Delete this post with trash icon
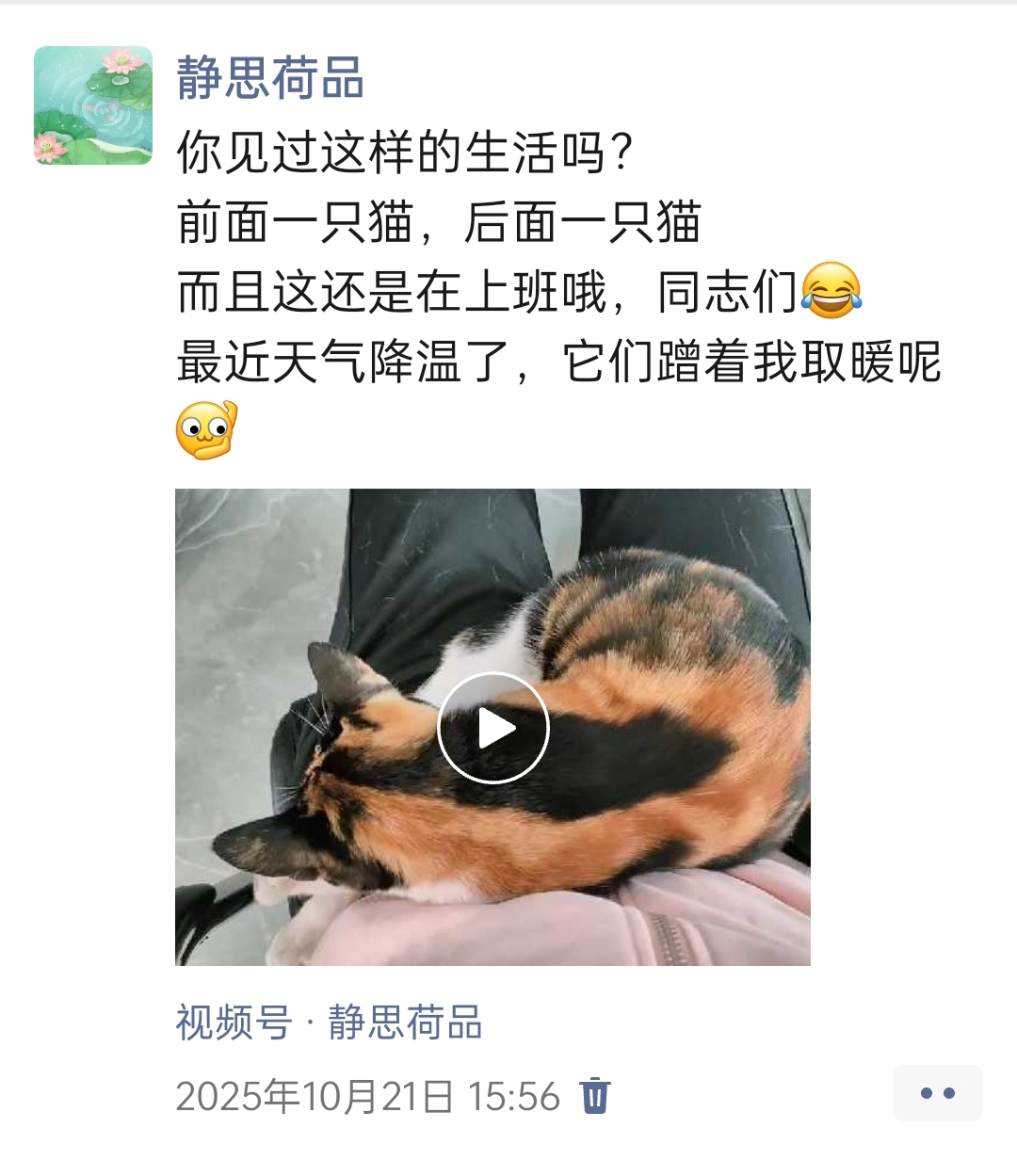 point(595,1096)
